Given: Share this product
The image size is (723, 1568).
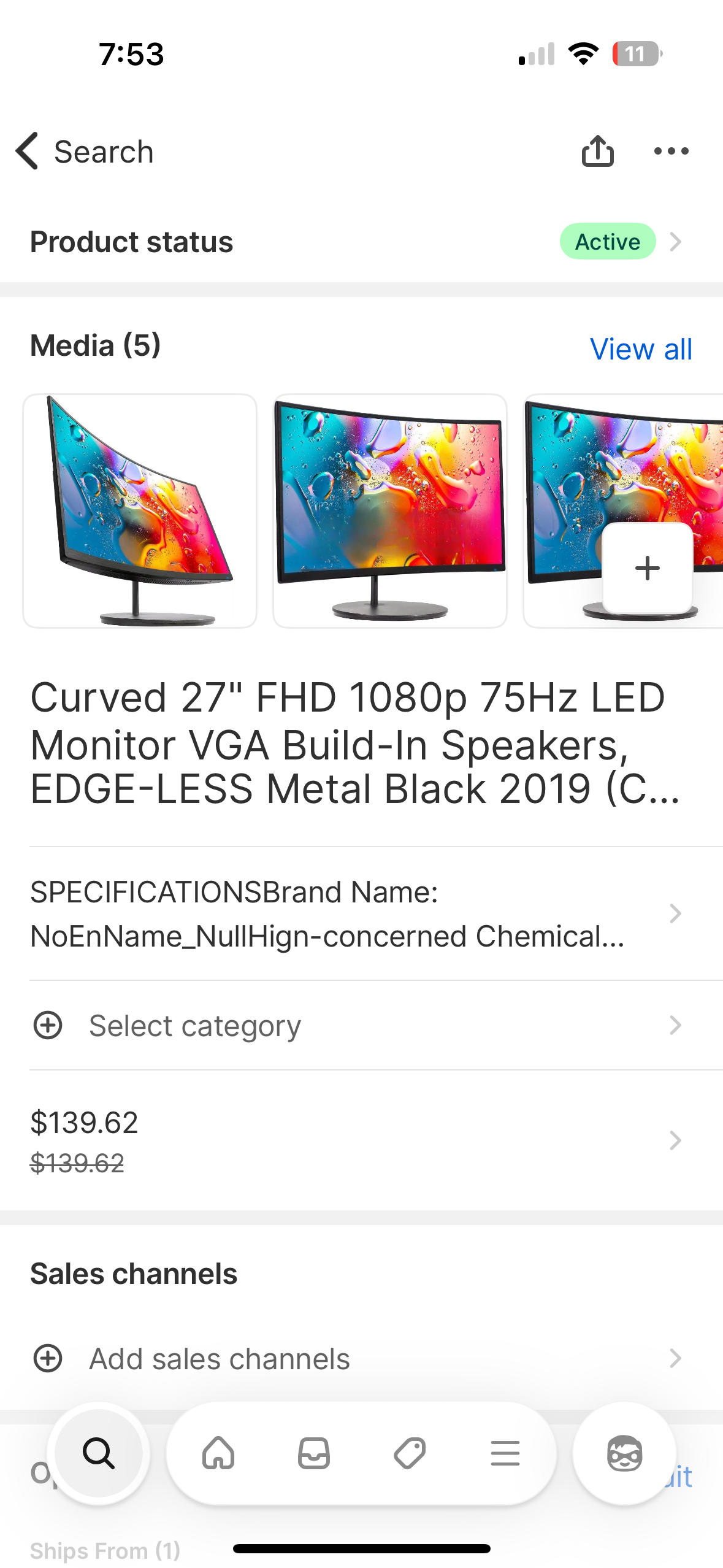Looking at the screenshot, I should [597, 152].
